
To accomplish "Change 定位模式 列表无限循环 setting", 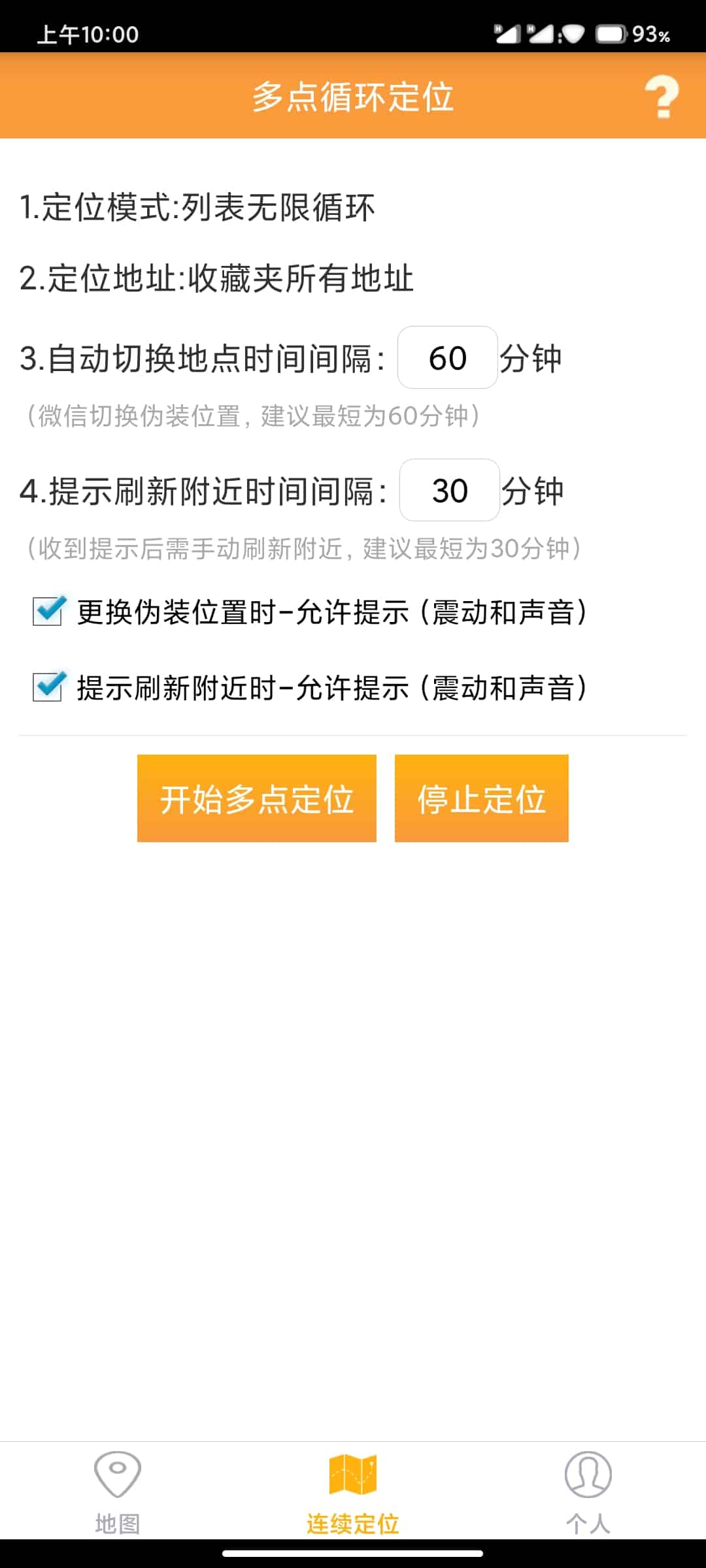I will [x=197, y=208].
